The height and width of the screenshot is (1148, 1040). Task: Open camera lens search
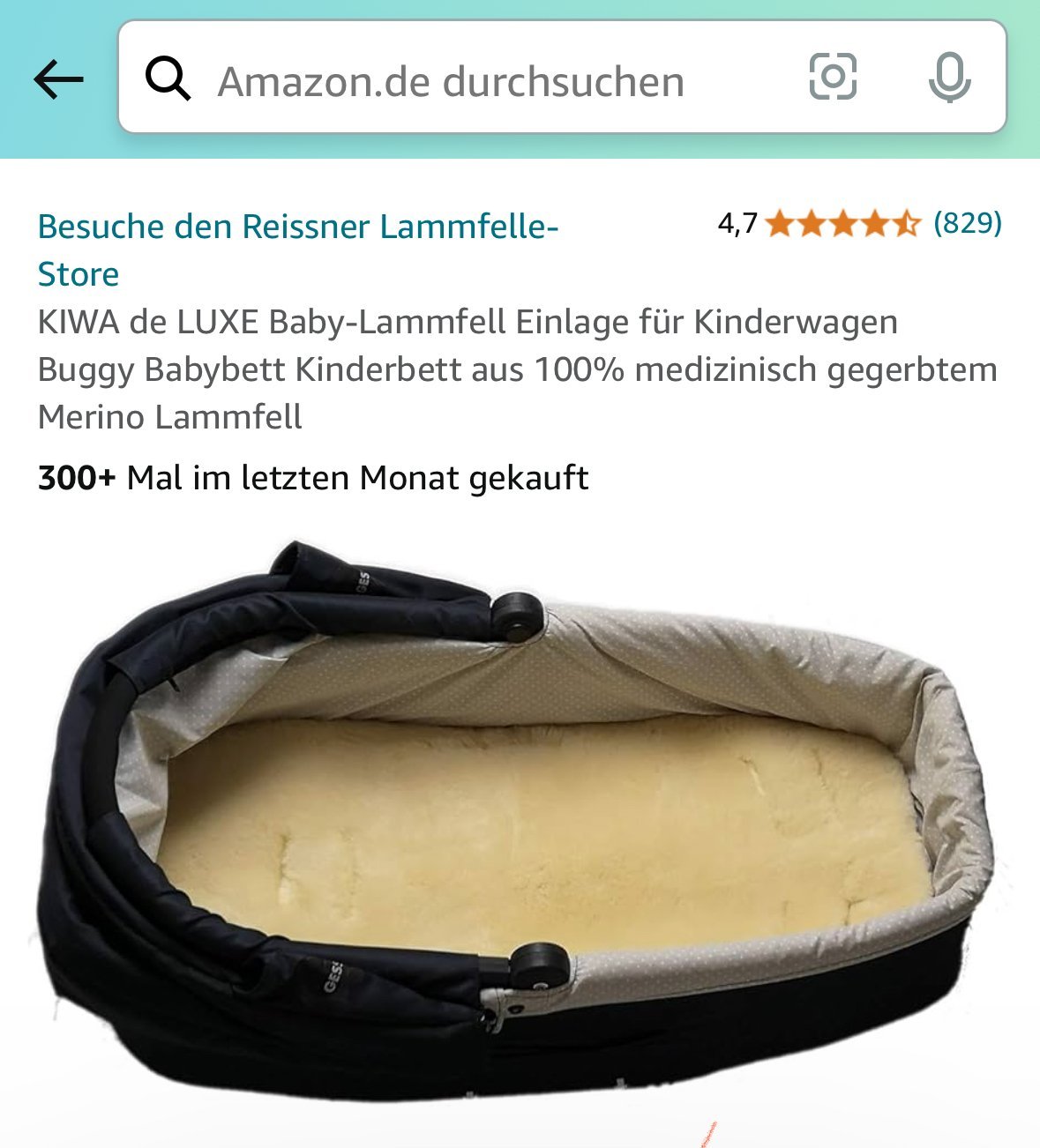pyautogui.click(x=832, y=77)
